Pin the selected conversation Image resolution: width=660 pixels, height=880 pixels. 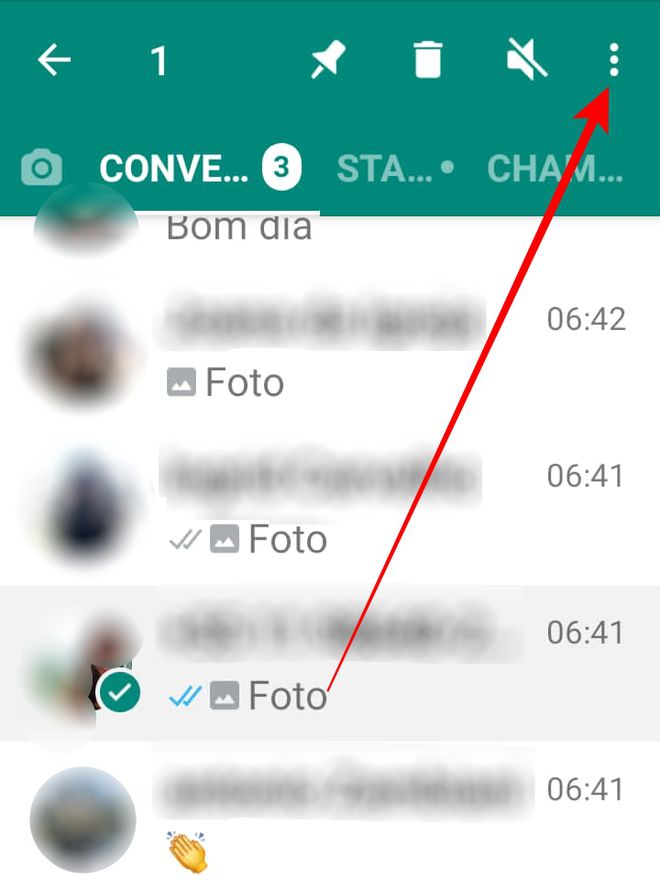tap(327, 62)
